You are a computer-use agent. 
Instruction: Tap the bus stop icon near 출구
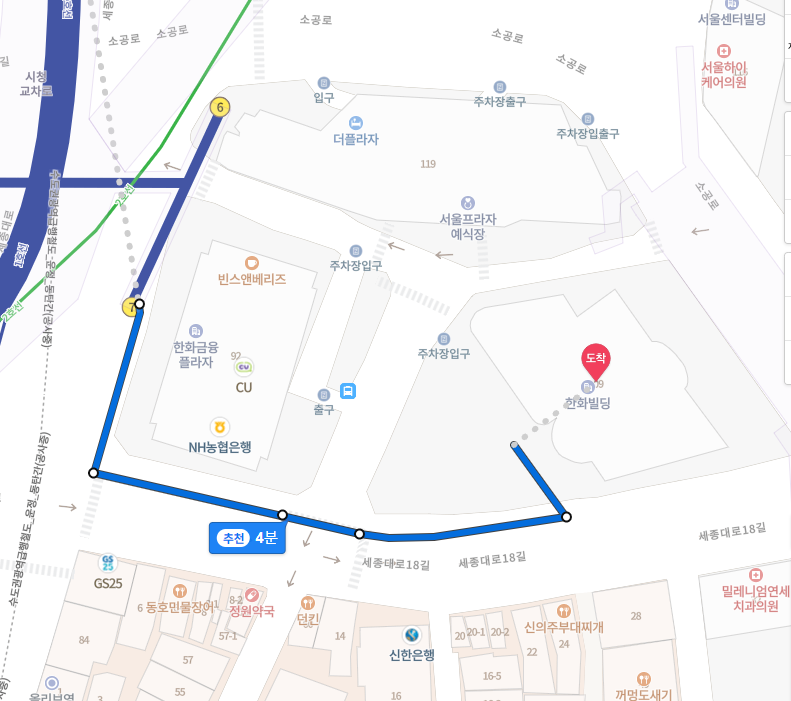348,391
